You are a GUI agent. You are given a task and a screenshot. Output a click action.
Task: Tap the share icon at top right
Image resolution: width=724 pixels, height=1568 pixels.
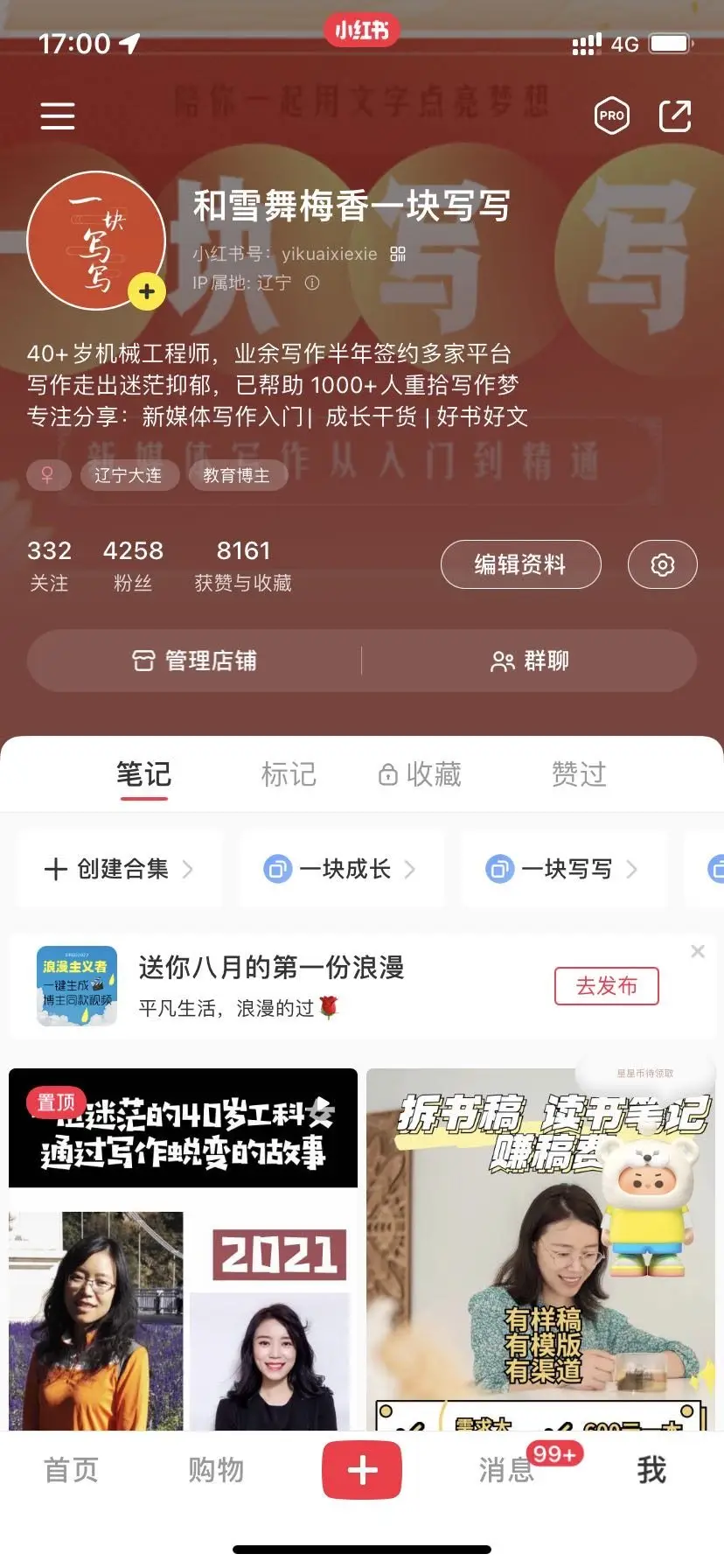coord(675,115)
